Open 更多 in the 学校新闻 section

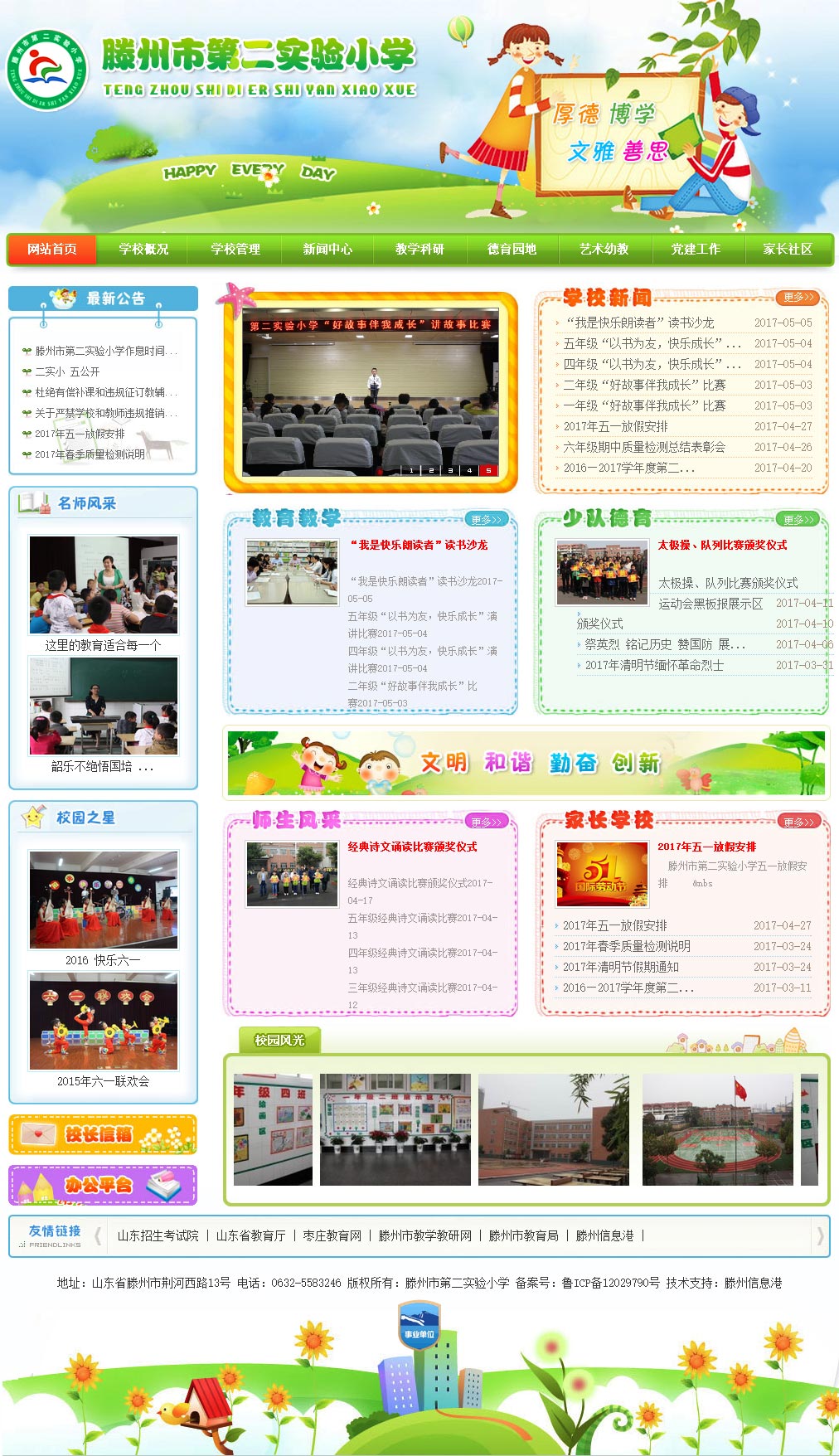tap(798, 297)
